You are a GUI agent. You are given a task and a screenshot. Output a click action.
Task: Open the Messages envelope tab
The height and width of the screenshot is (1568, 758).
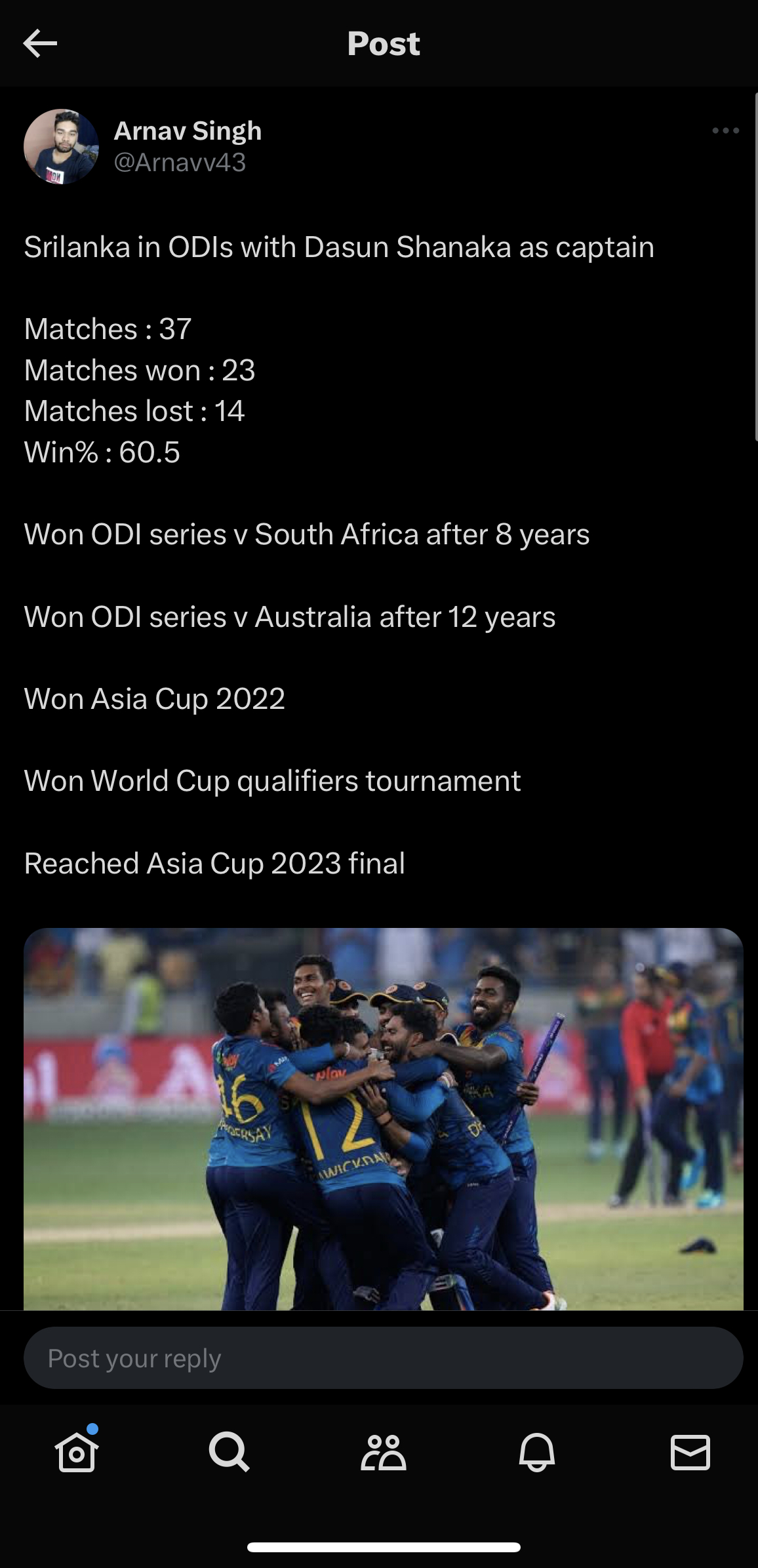pos(690,1452)
